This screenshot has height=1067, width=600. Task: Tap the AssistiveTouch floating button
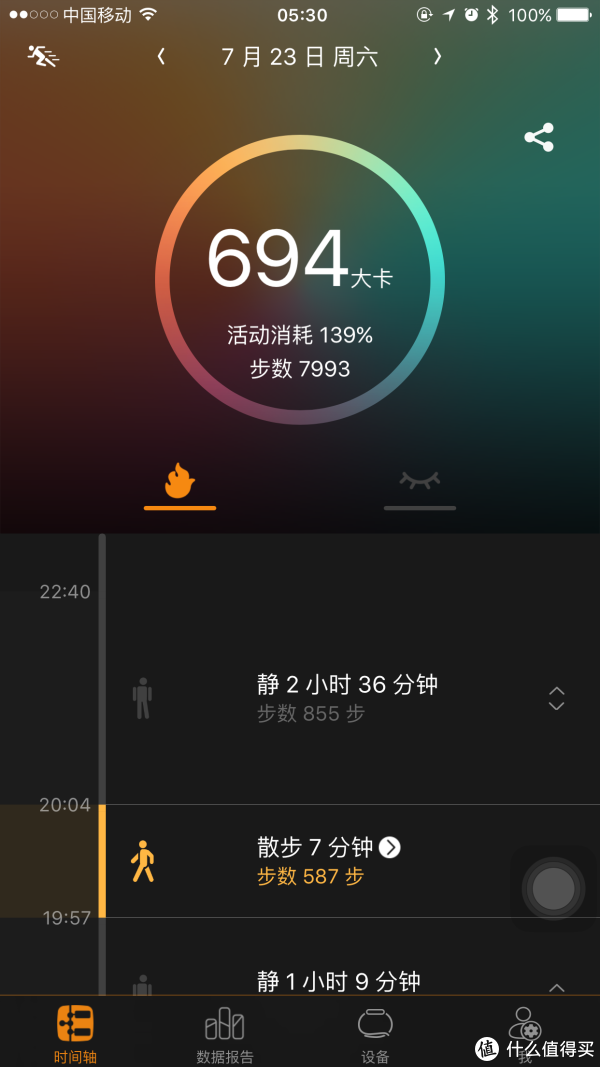coord(553,888)
